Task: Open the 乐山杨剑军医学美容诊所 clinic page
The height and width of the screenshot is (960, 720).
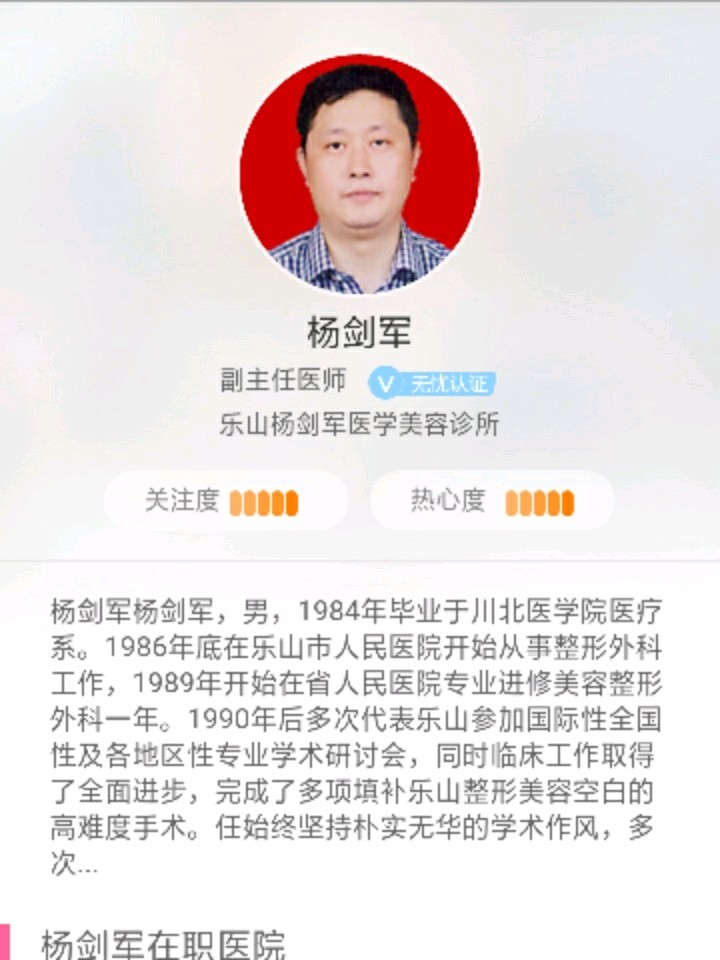Action: click(359, 424)
